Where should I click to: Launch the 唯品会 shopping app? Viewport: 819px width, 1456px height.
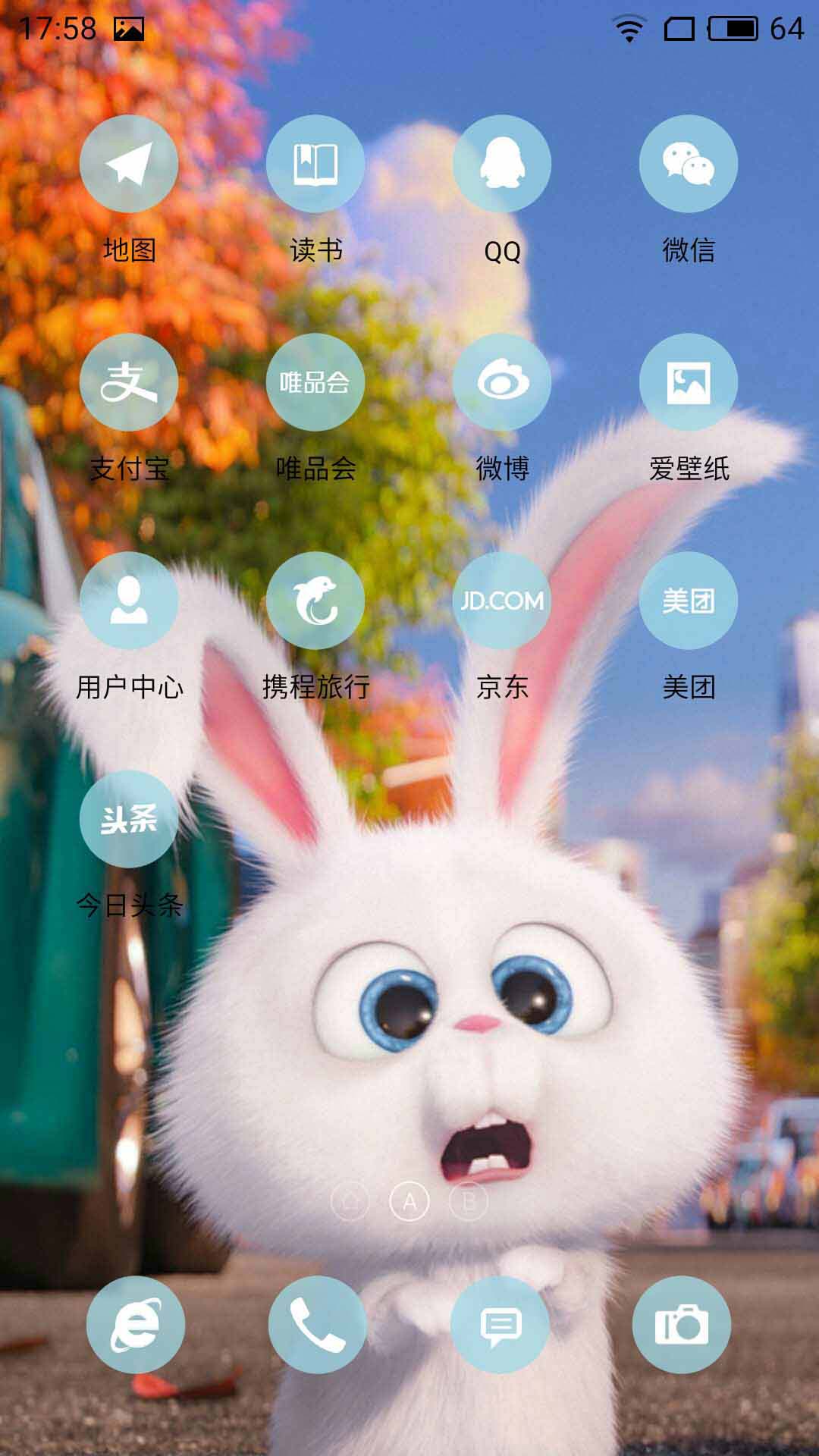click(x=315, y=382)
